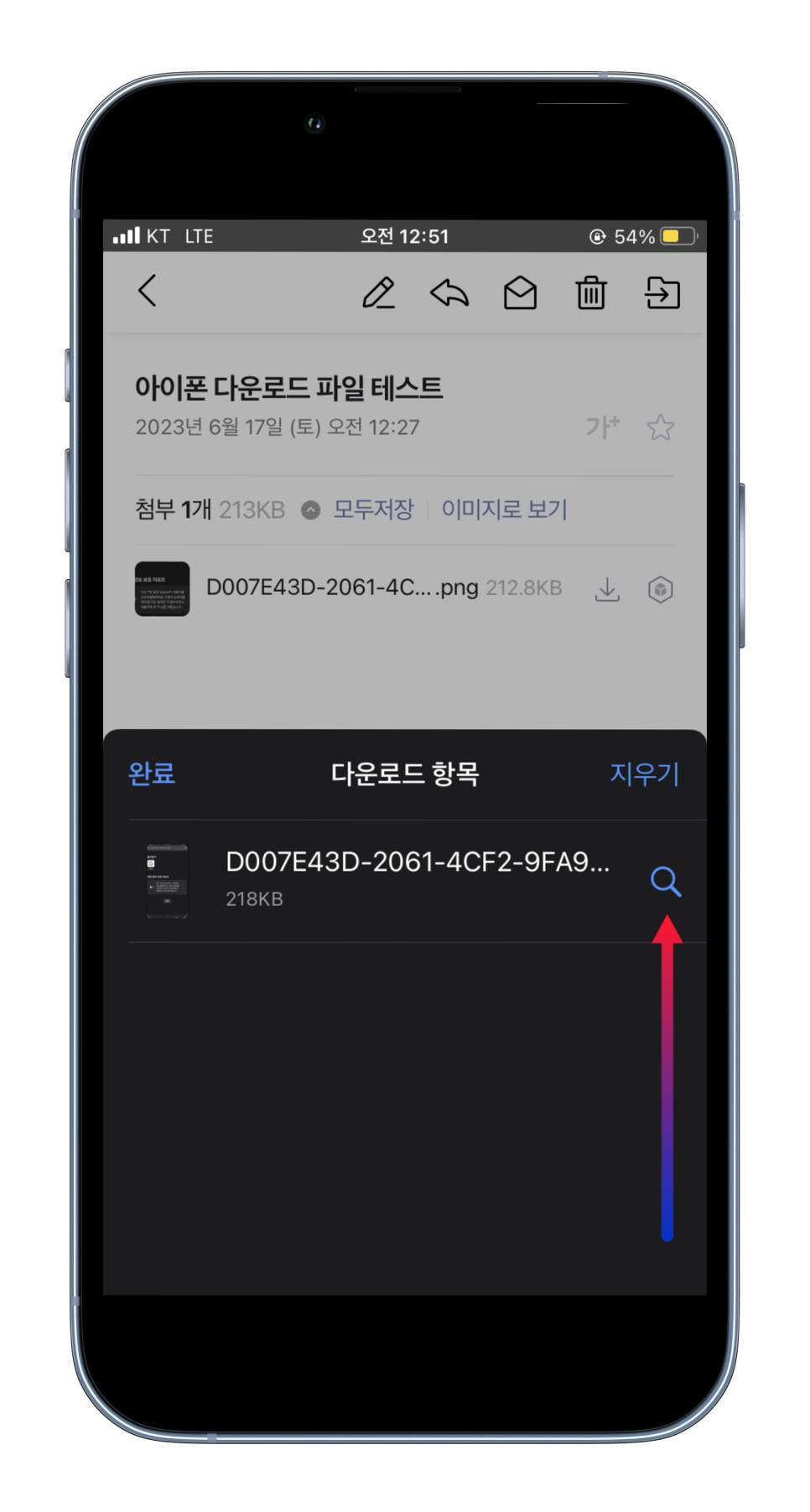Reply to this mail
810x1512 pixels.
[449, 293]
